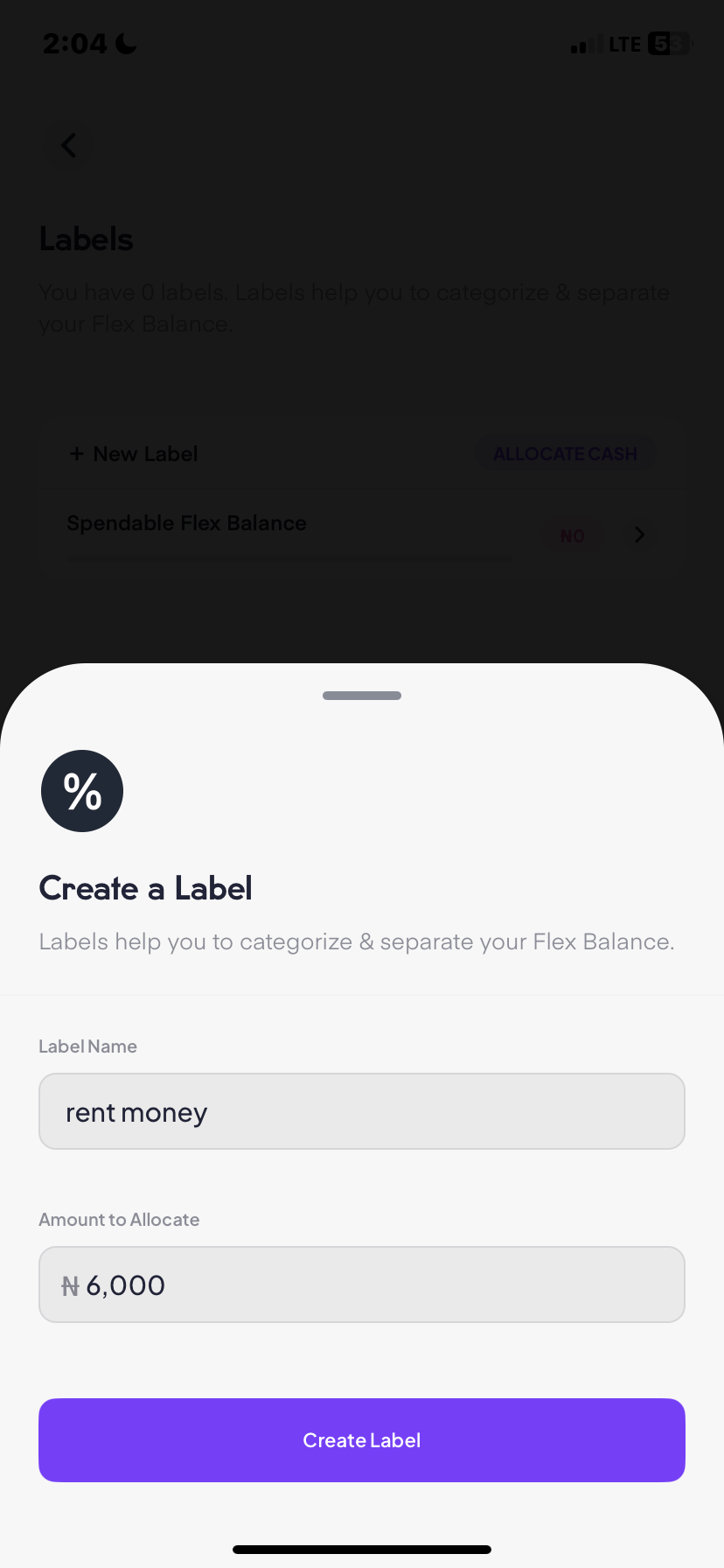Tap the home indicator bar at screen bottom
The height and width of the screenshot is (1568, 724).
[361, 1549]
